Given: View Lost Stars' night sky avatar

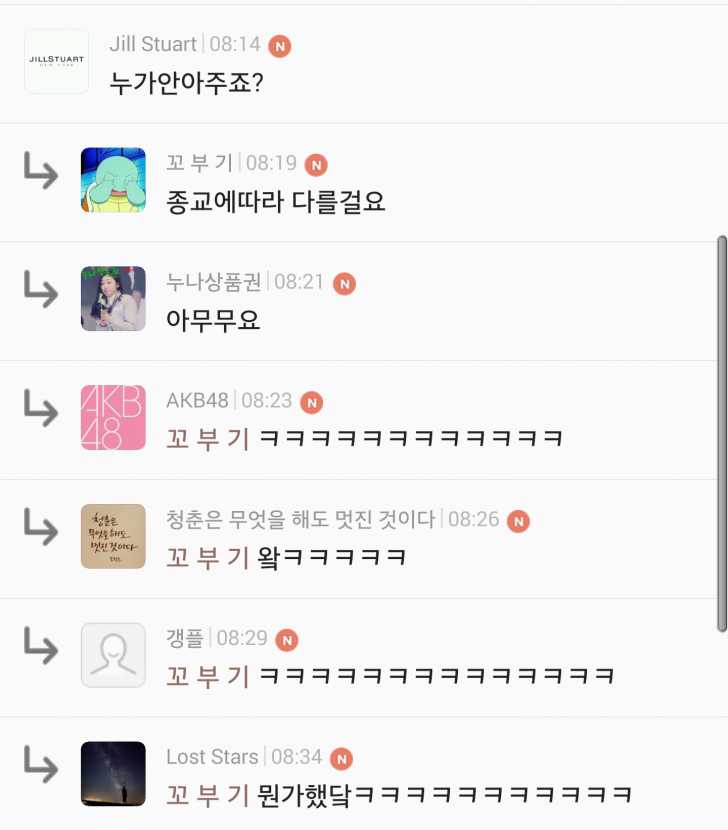Looking at the screenshot, I should point(113,774).
